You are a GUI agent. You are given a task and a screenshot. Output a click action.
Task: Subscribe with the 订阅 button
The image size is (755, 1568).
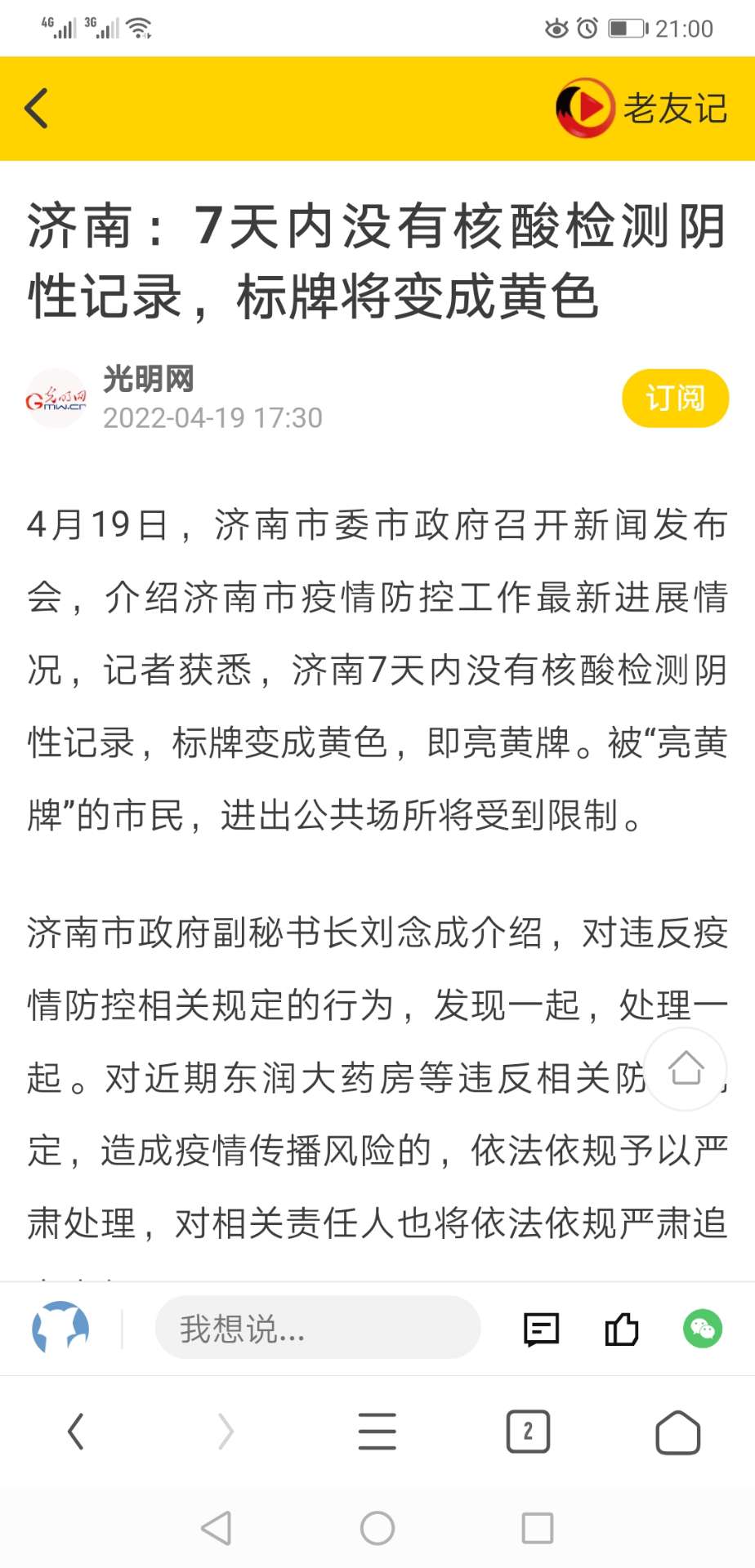point(675,399)
